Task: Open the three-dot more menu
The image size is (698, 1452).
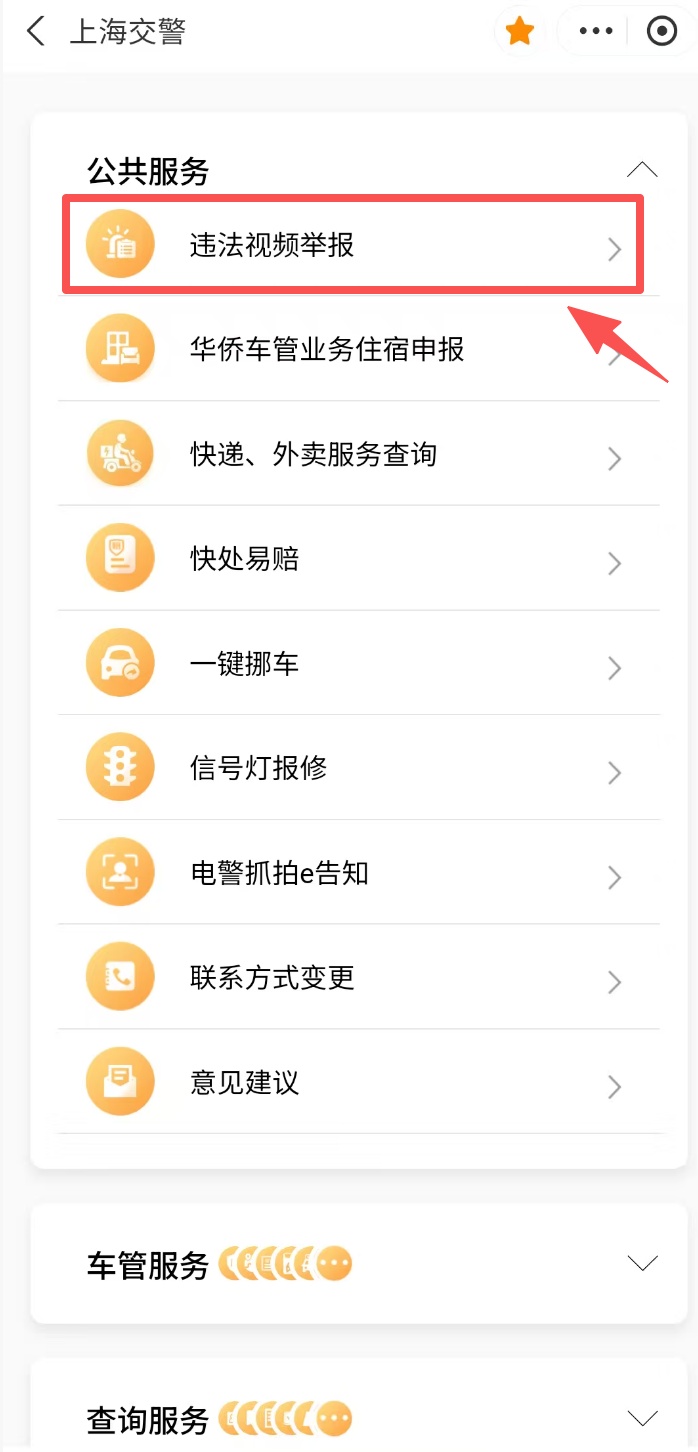Action: coord(596,32)
